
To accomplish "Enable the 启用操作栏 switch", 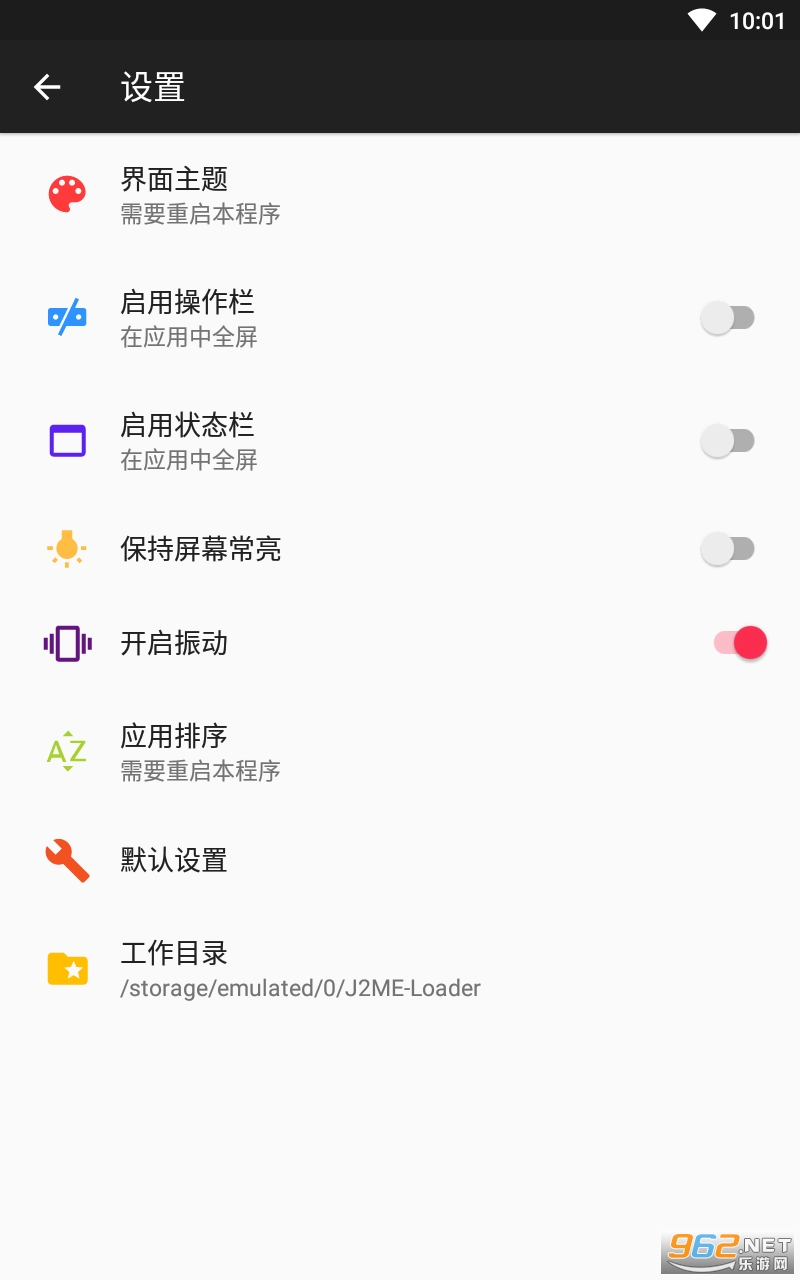I will [727, 318].
